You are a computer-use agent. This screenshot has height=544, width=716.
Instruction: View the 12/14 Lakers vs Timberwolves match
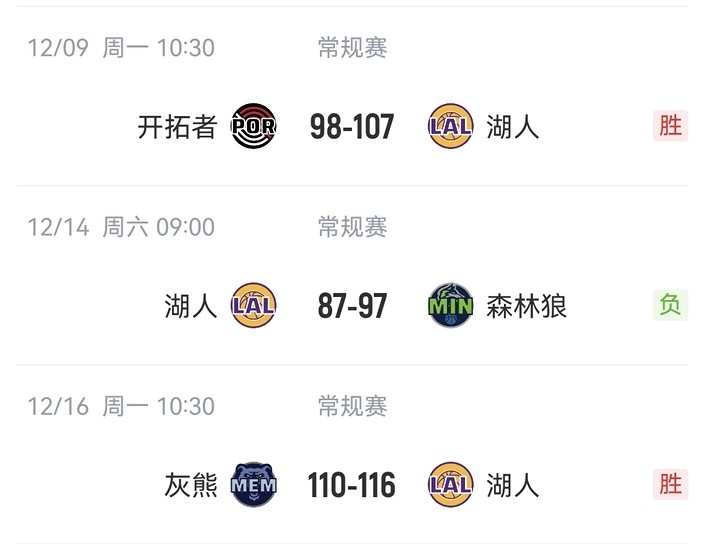[x=352, y=305]
